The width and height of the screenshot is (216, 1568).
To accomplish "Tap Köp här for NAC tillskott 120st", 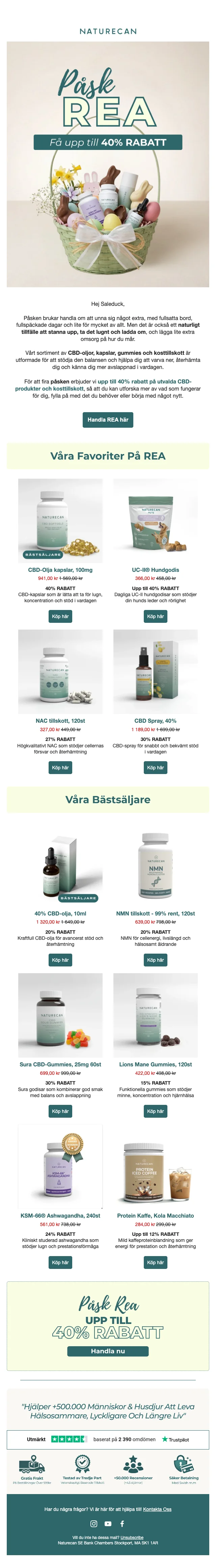I will pos(60,768).
